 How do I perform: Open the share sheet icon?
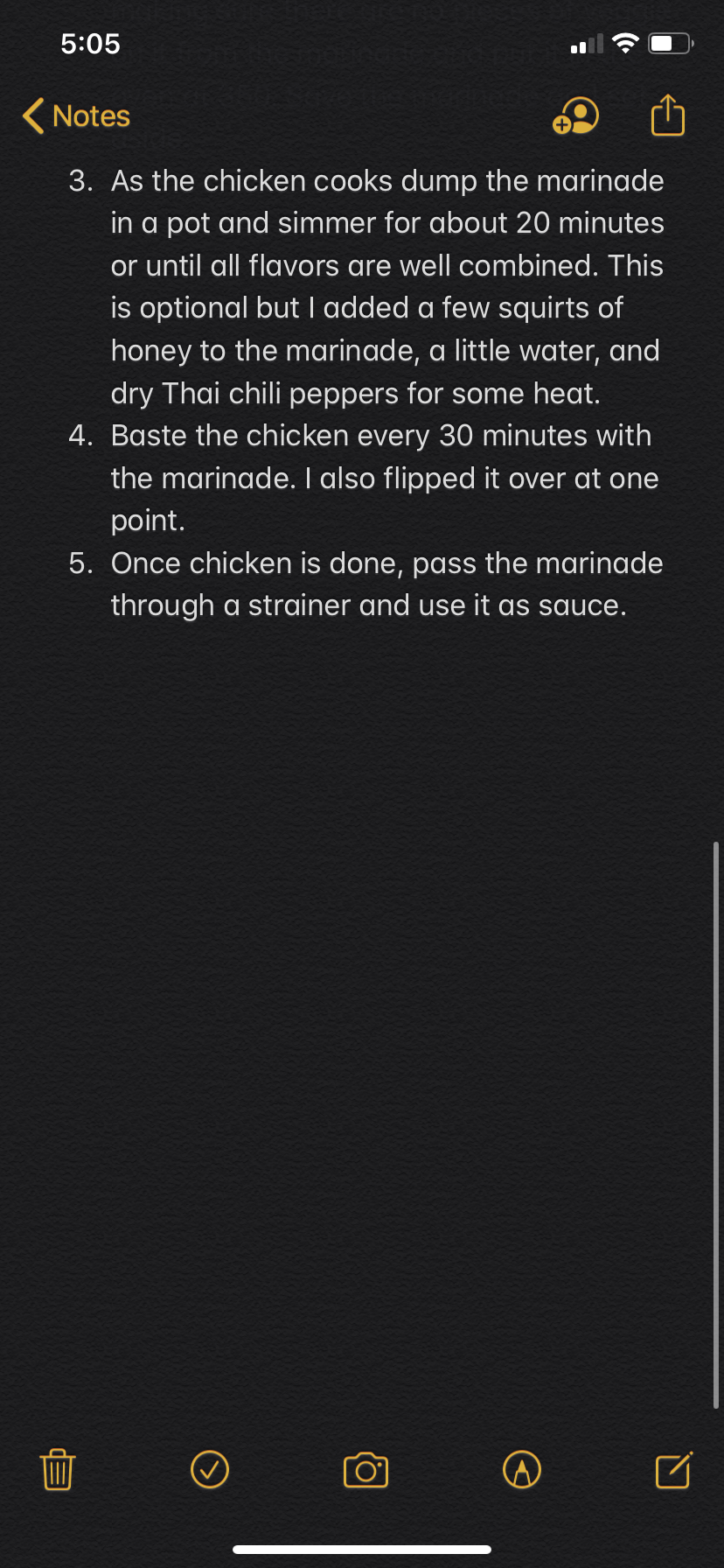point(668,115)
